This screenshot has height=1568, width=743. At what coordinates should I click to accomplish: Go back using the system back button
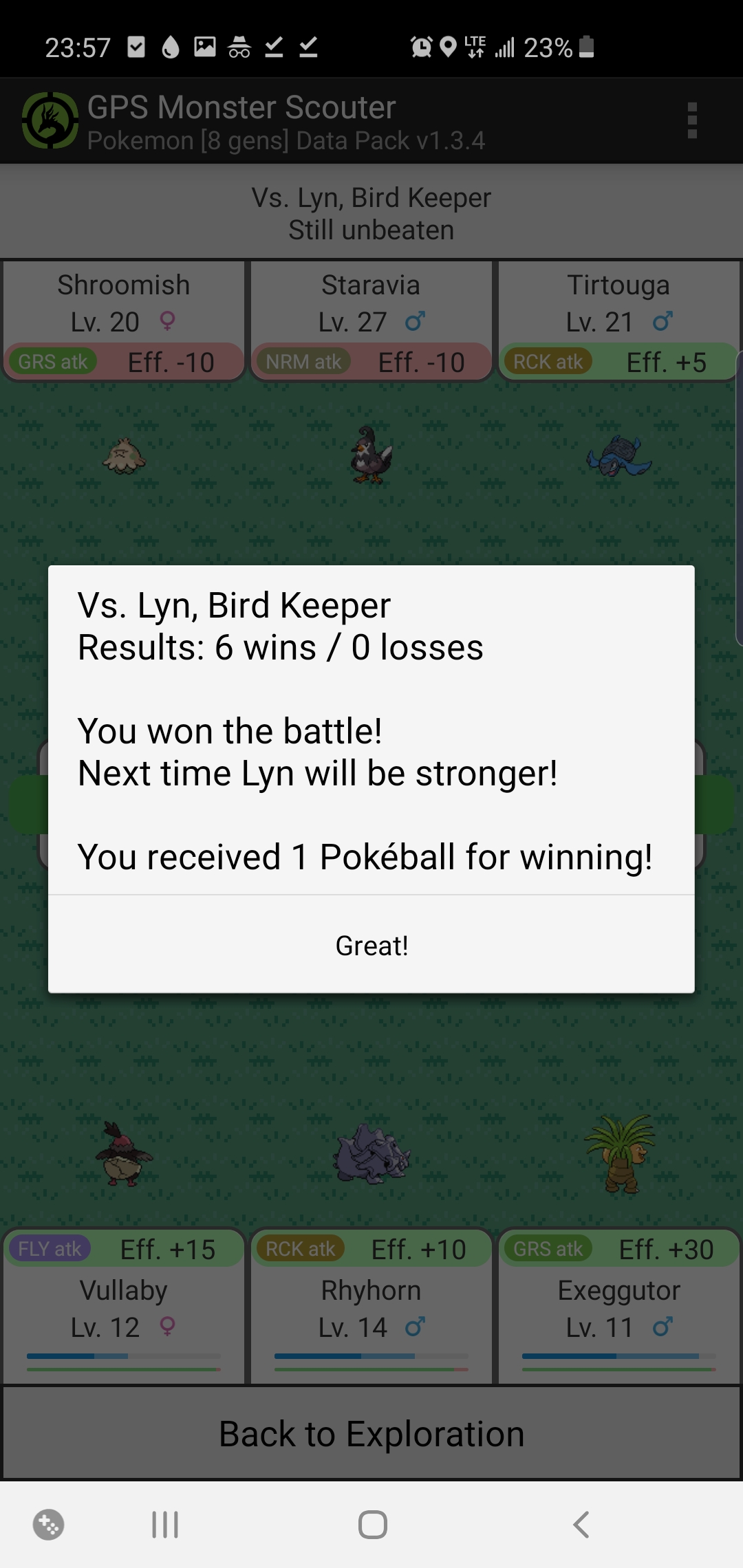tap(581, 1525)
